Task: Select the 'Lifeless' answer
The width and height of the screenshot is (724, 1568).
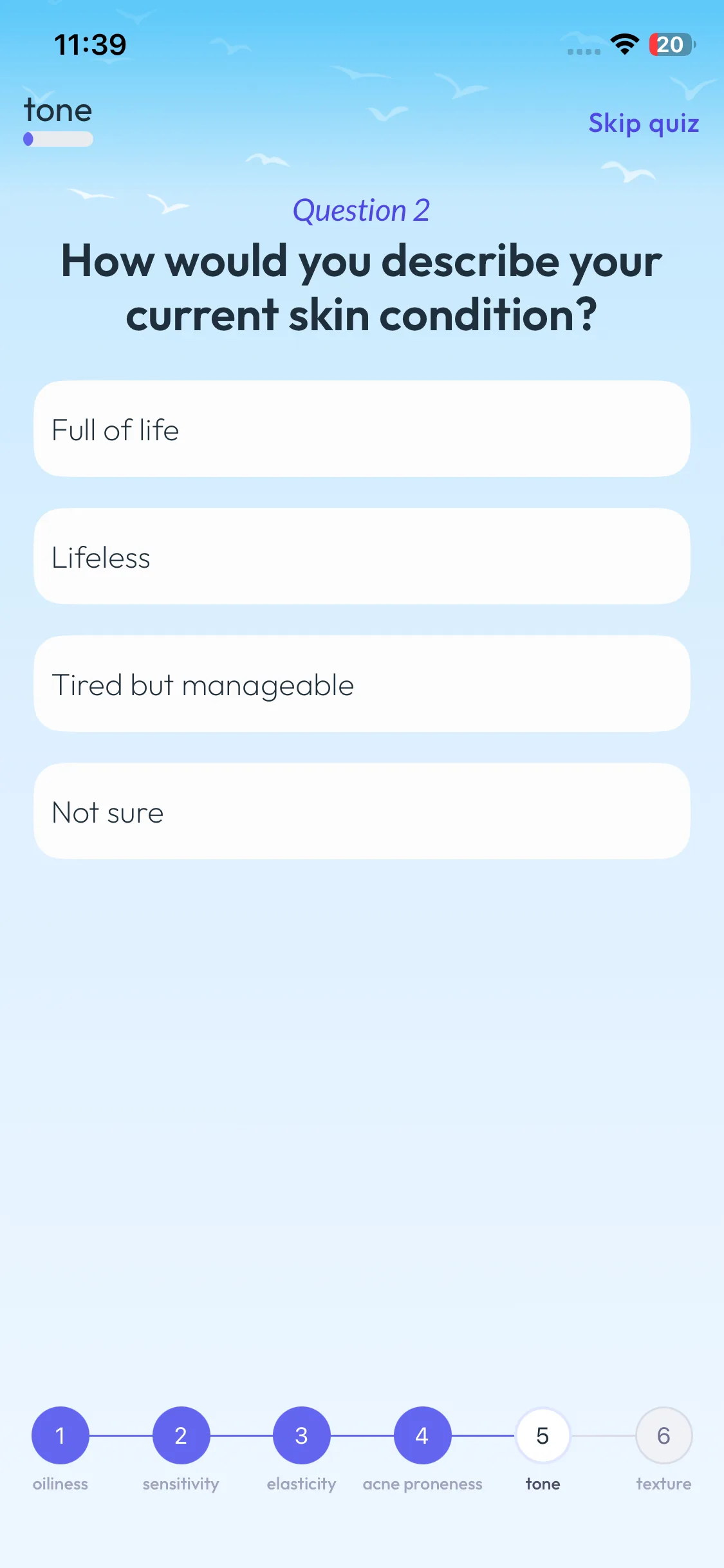Action: pyautogui.click(x=362, y=556)
